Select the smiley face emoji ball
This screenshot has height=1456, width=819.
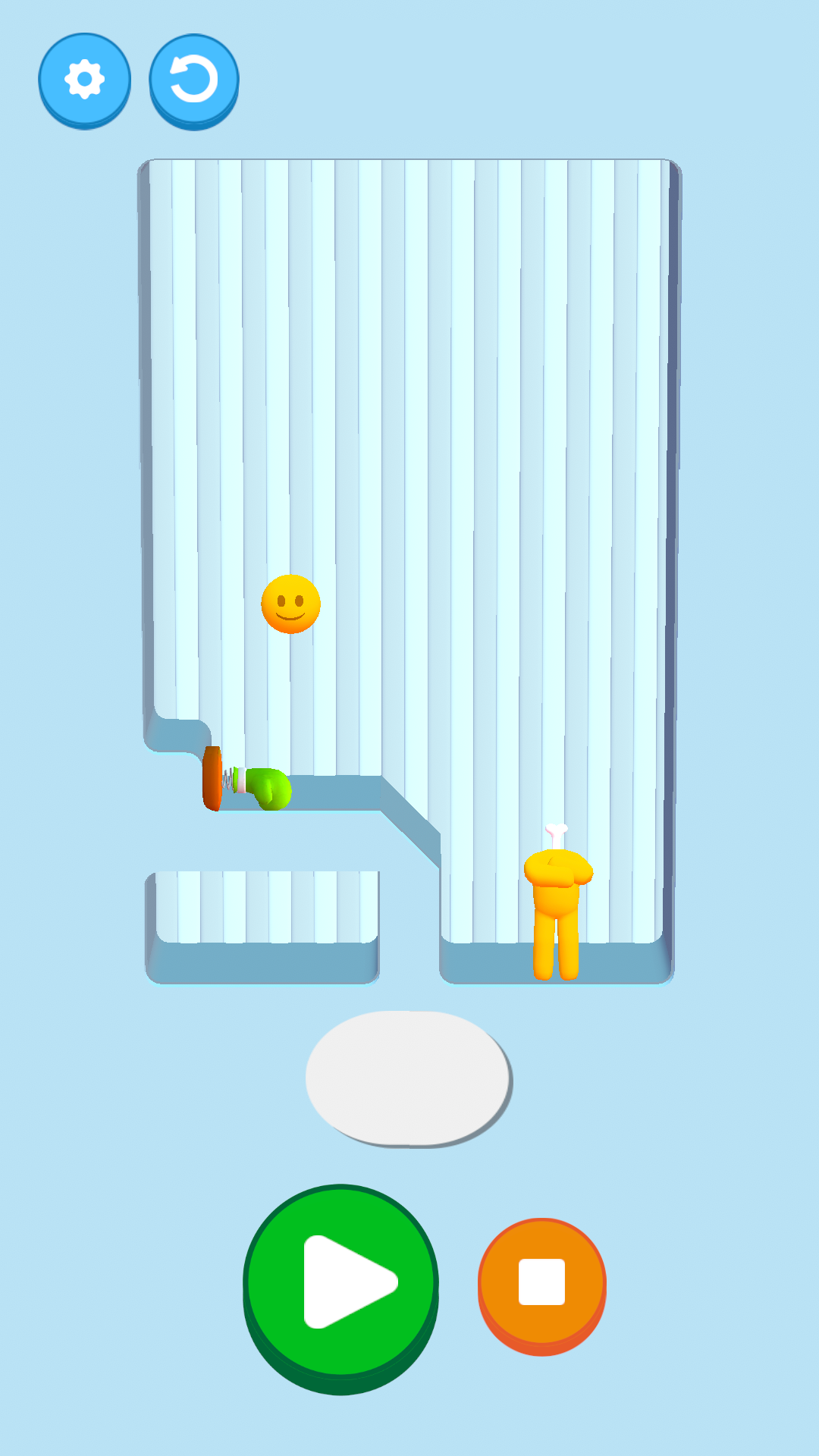tap(291, 603)
